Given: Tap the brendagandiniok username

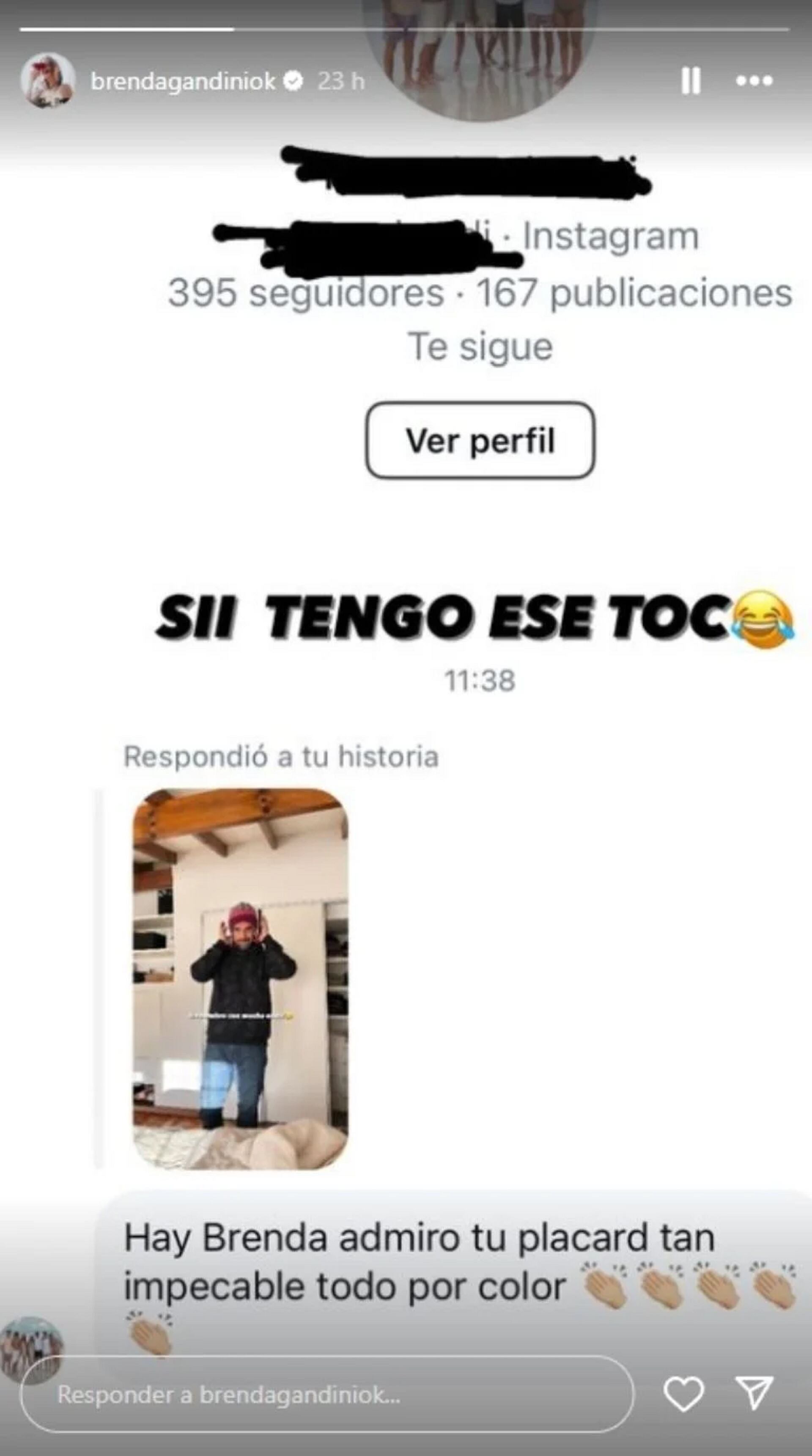Looking at the screenshot, I should [x=183, y=81].
